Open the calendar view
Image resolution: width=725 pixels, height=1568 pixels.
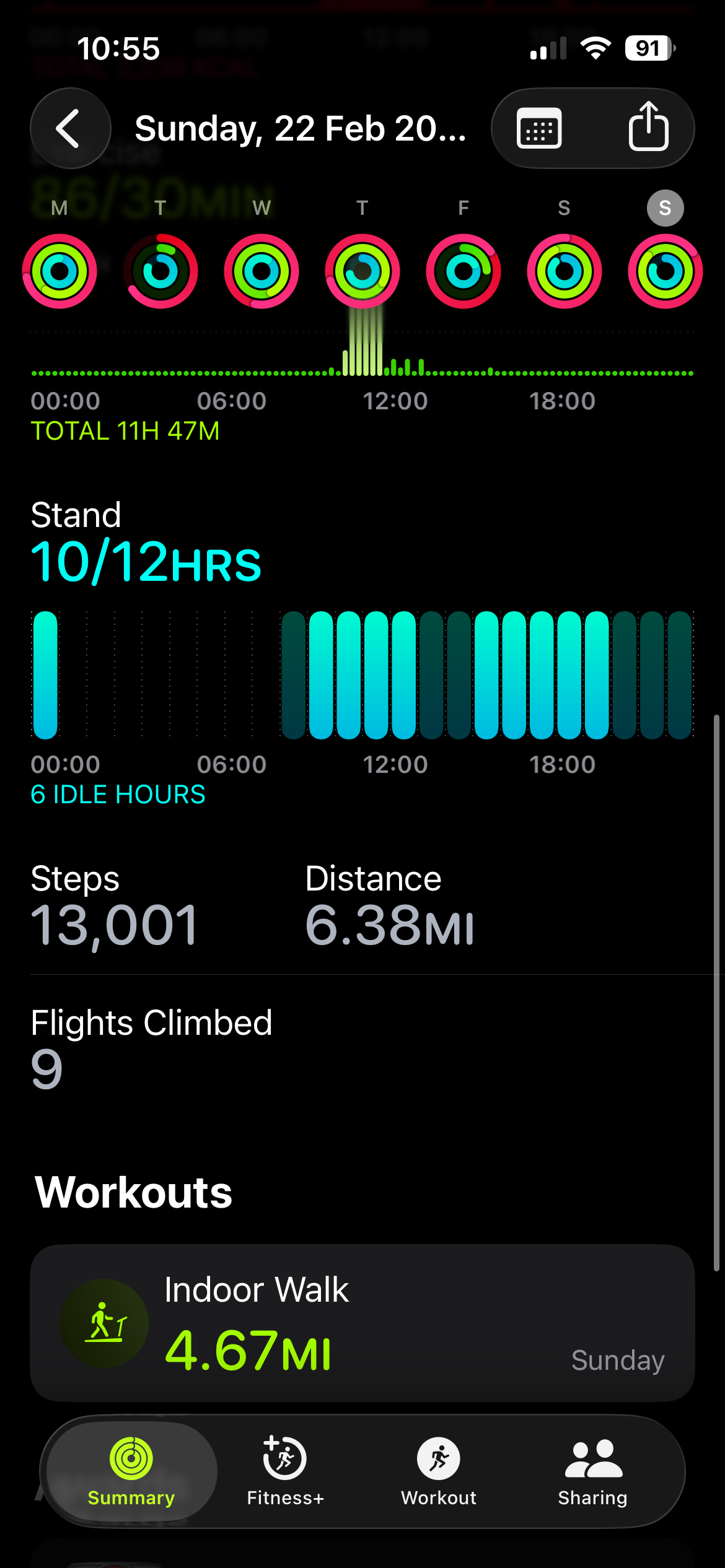(x=539, y=128)
